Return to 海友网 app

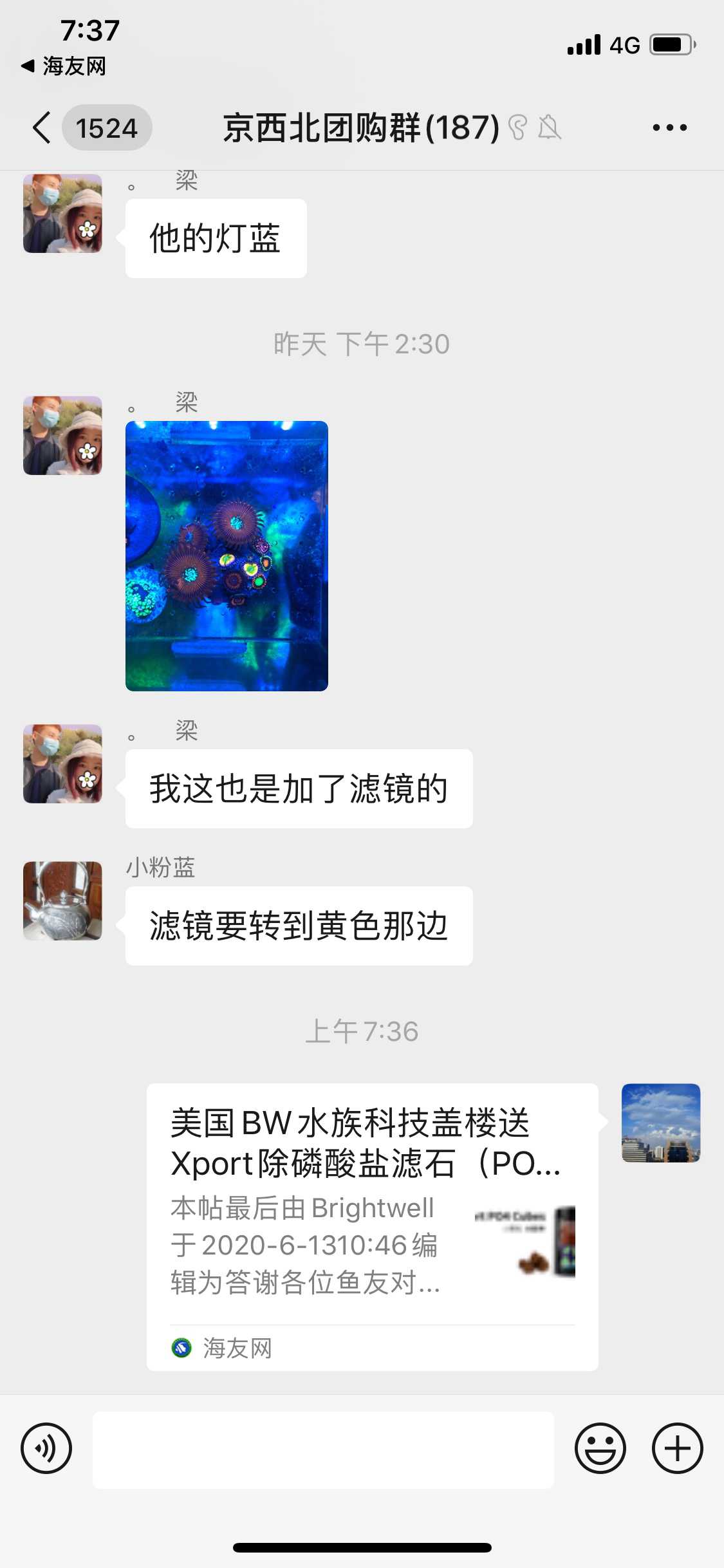tap(64, 66)
